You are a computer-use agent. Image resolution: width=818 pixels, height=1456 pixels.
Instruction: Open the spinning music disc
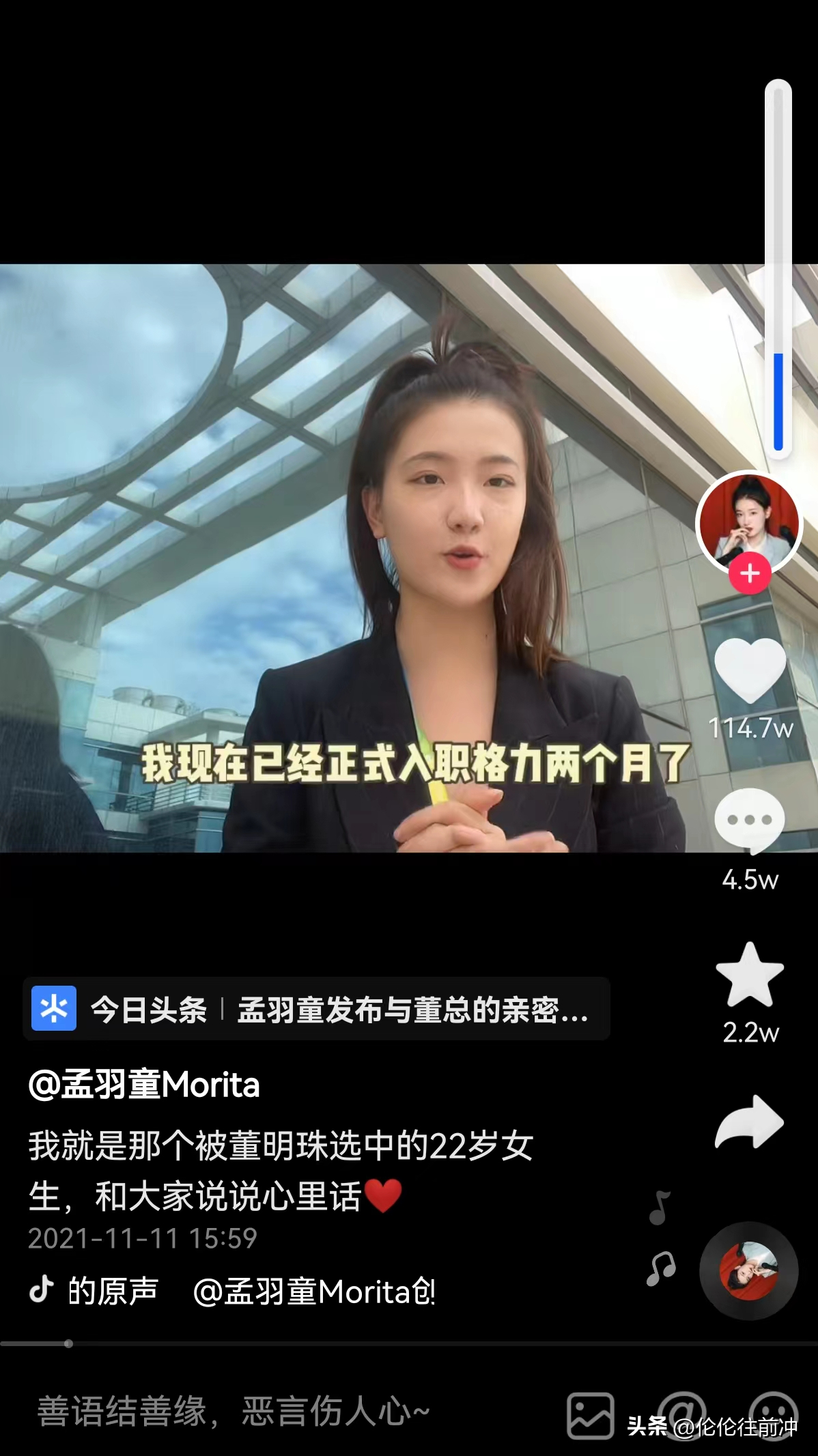click(749, 1270)
